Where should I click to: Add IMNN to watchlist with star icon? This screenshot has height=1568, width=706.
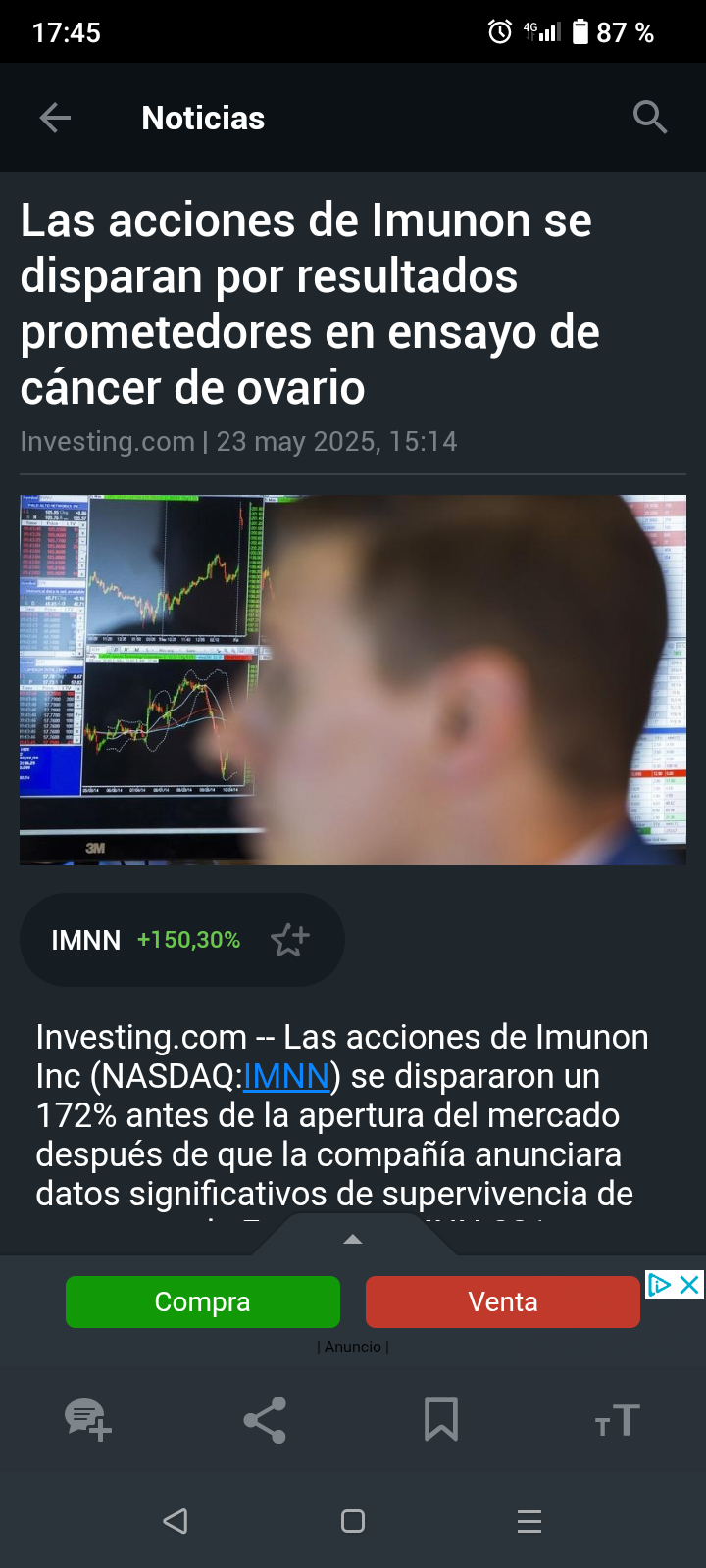(x=290, y=940)
